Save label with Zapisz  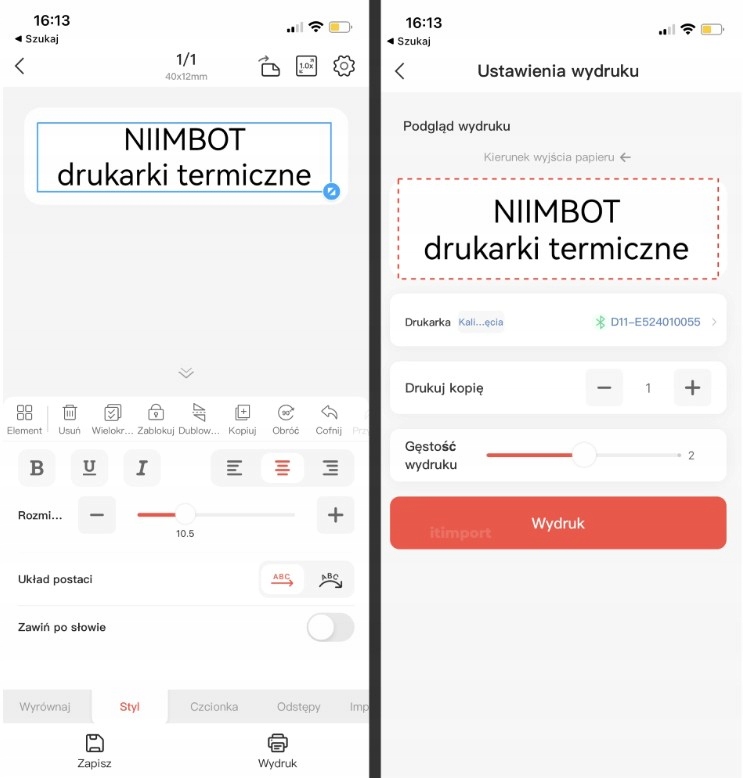tap(94, 751)
